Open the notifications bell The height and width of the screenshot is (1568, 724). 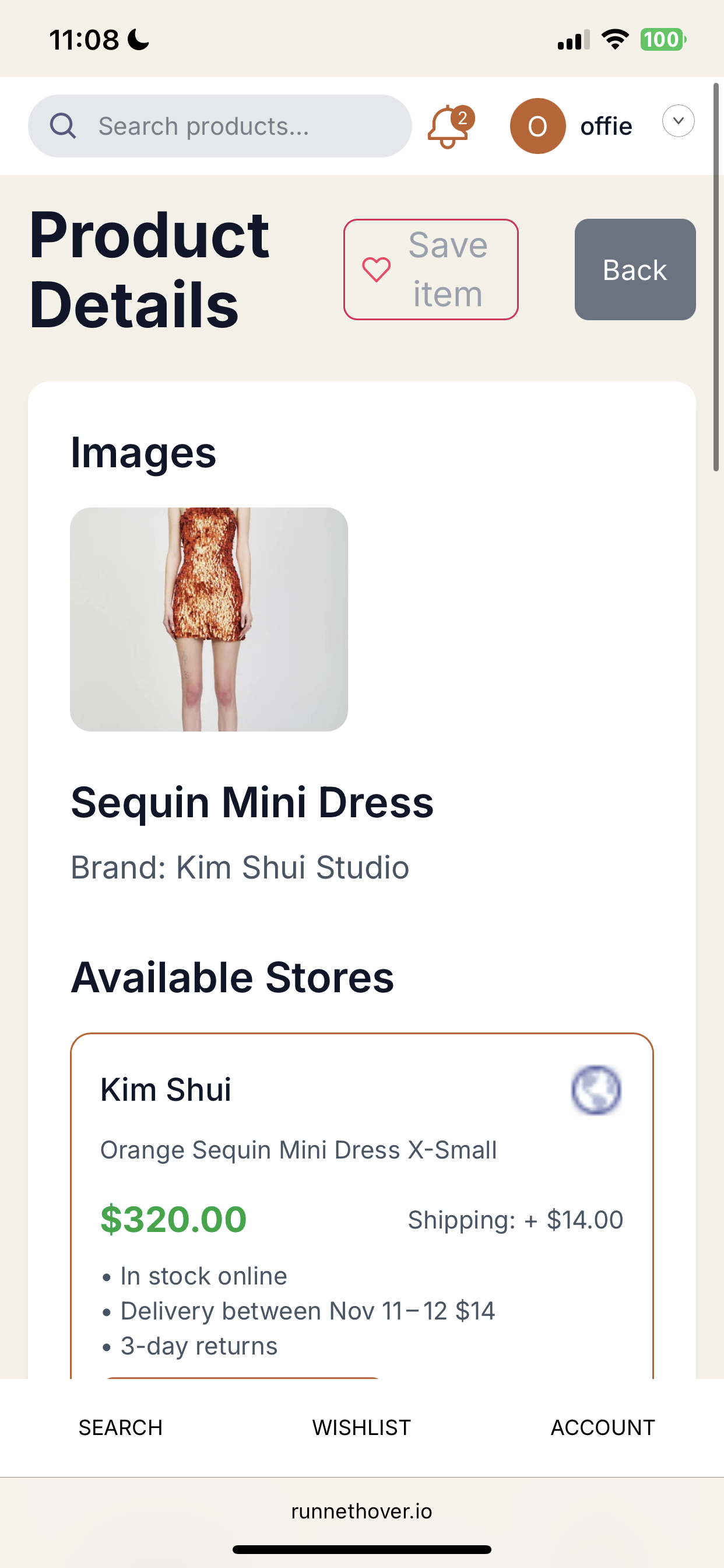[449, 127]
